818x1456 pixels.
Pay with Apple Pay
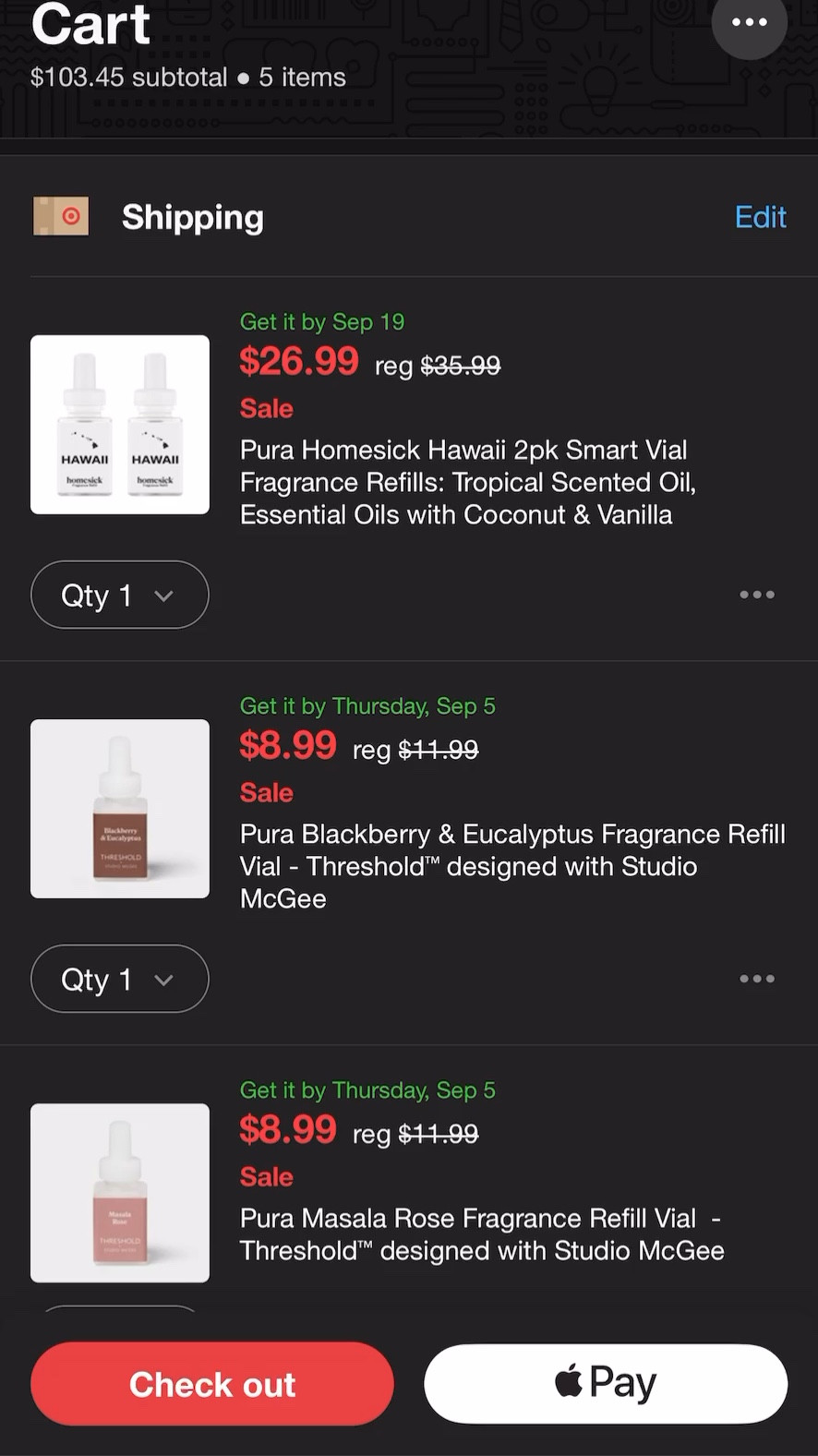pyautogui.click(x=605, y=1382)
